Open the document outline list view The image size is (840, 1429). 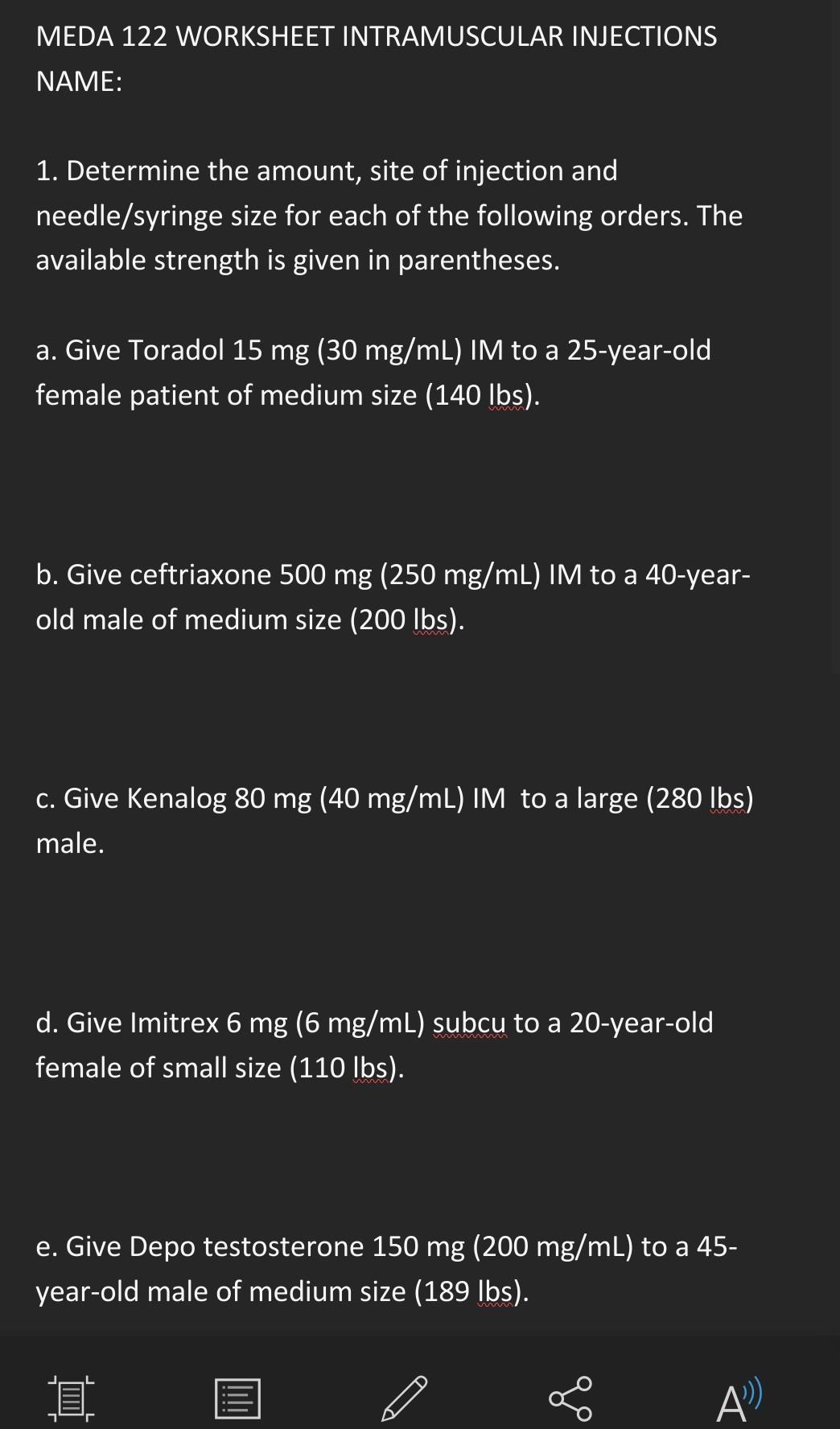pyautogui.click(x=236, y=1398)
